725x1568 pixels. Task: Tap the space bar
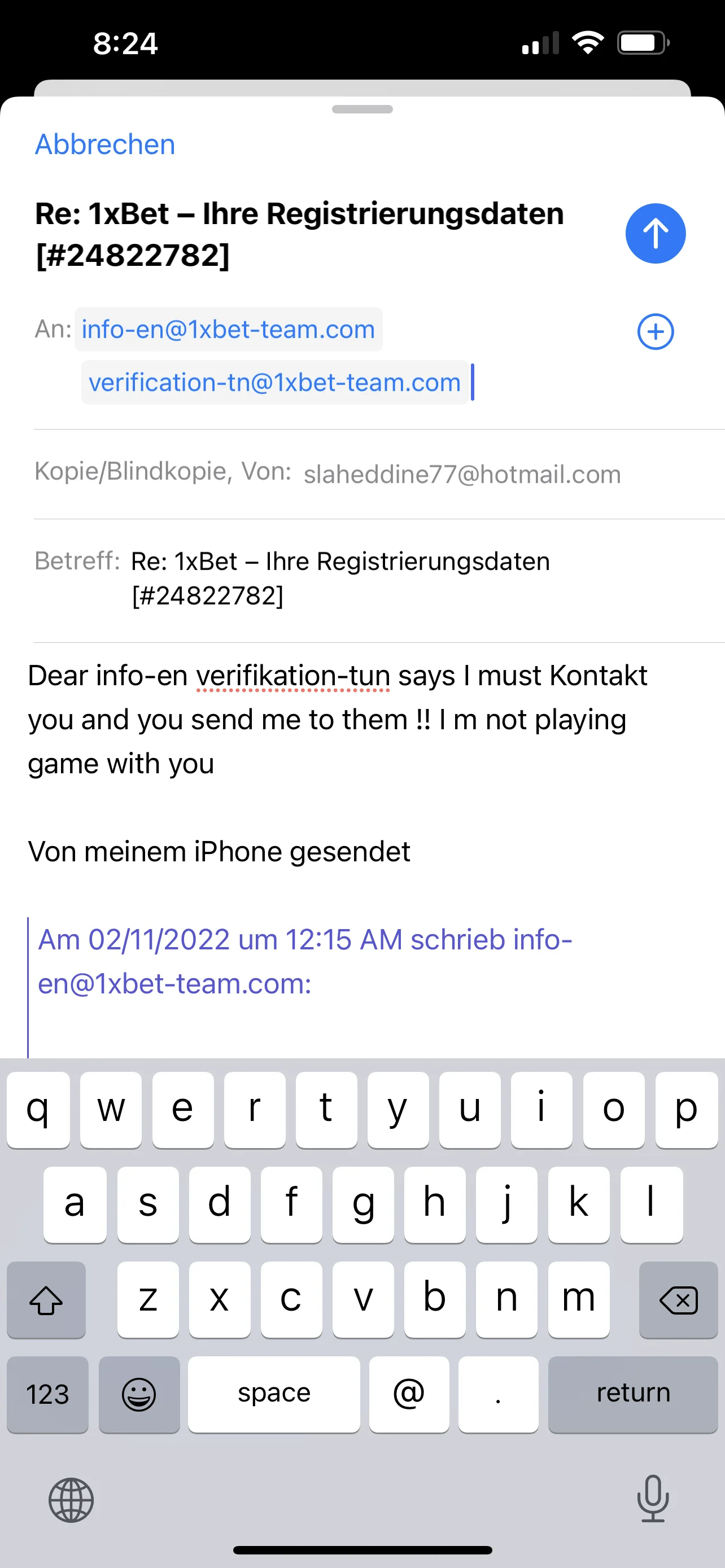(274, 1394)
